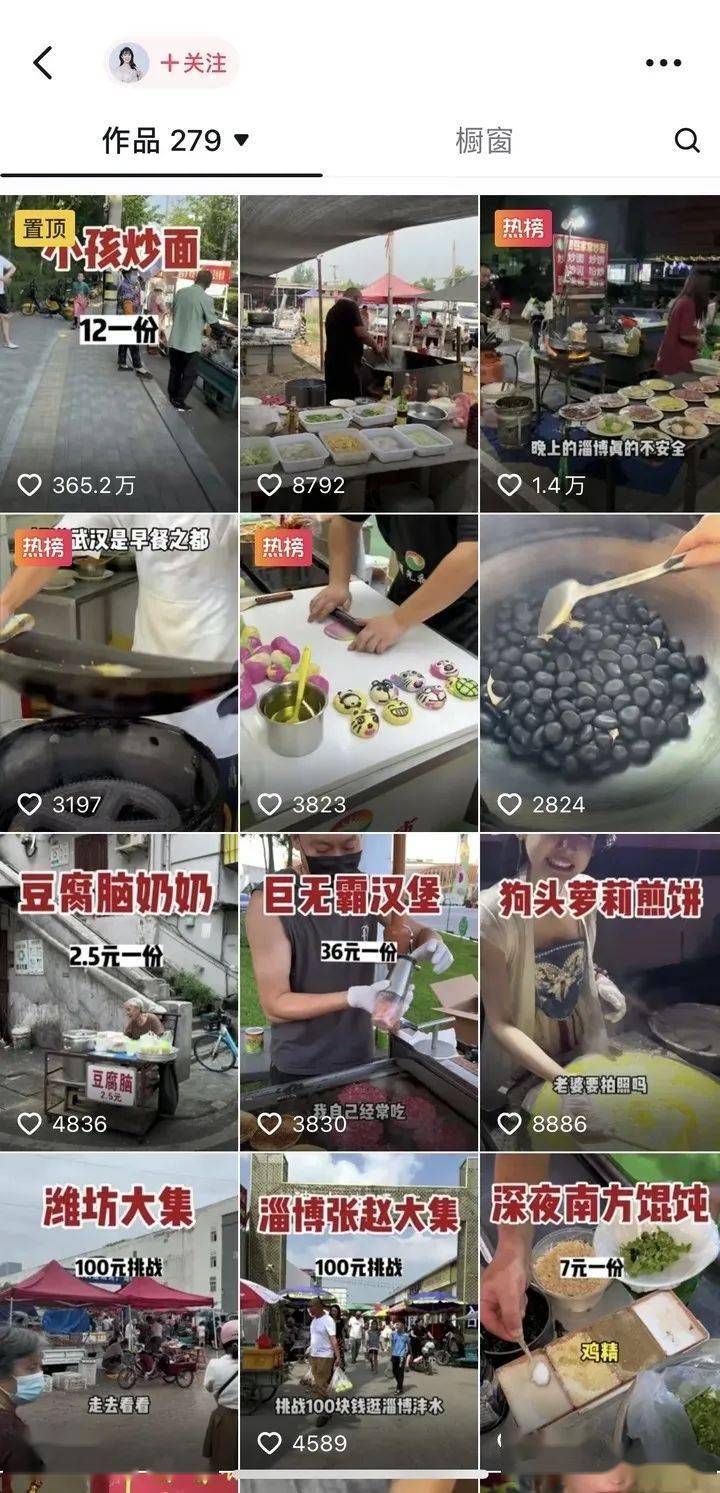Open the 武汉是早餐之都 video
Screen dimensions: 720x1493
(x=119, y=672)
